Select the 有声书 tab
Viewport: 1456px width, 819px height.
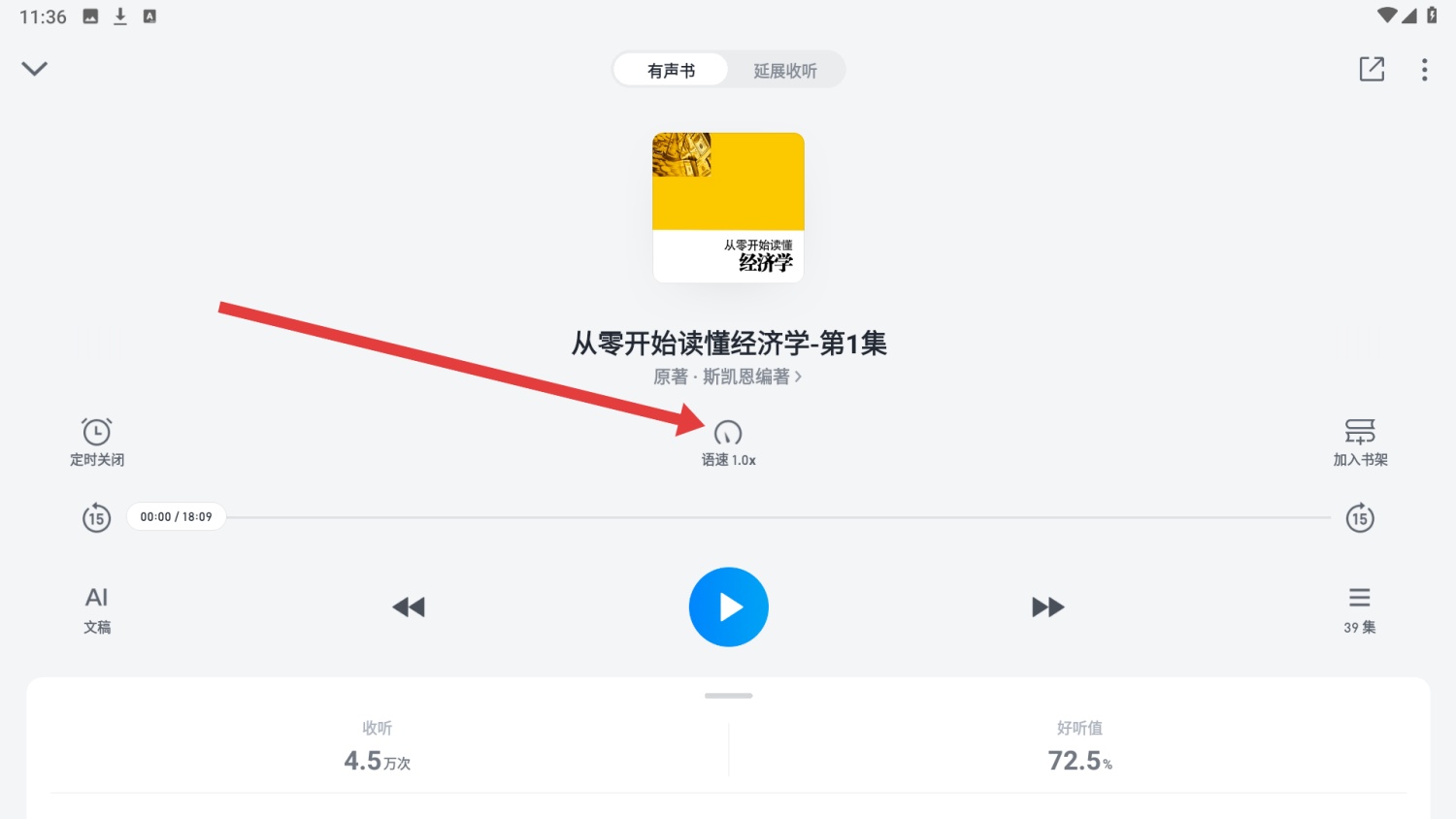coord(671,71)
